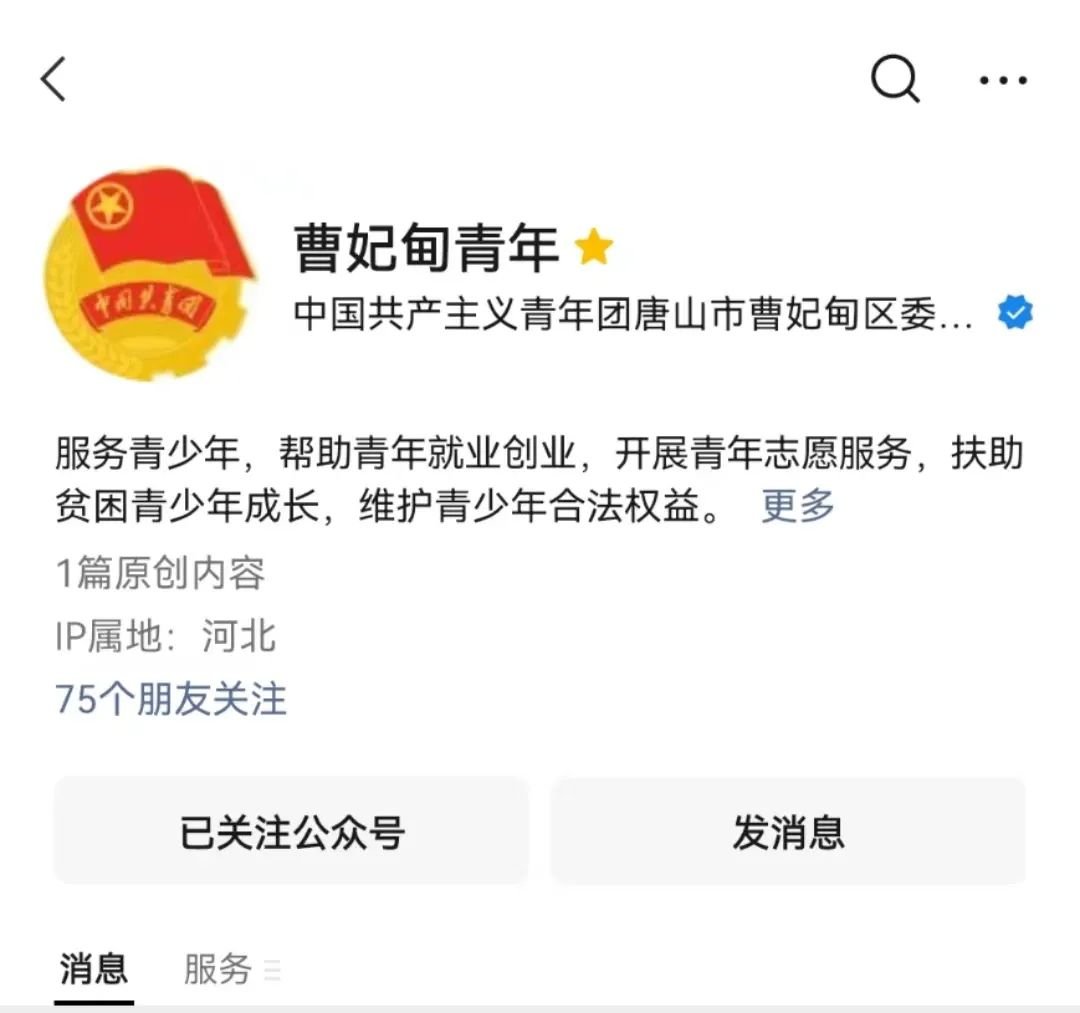
Task: Send a message via 发消息
Action: point(788,831)
